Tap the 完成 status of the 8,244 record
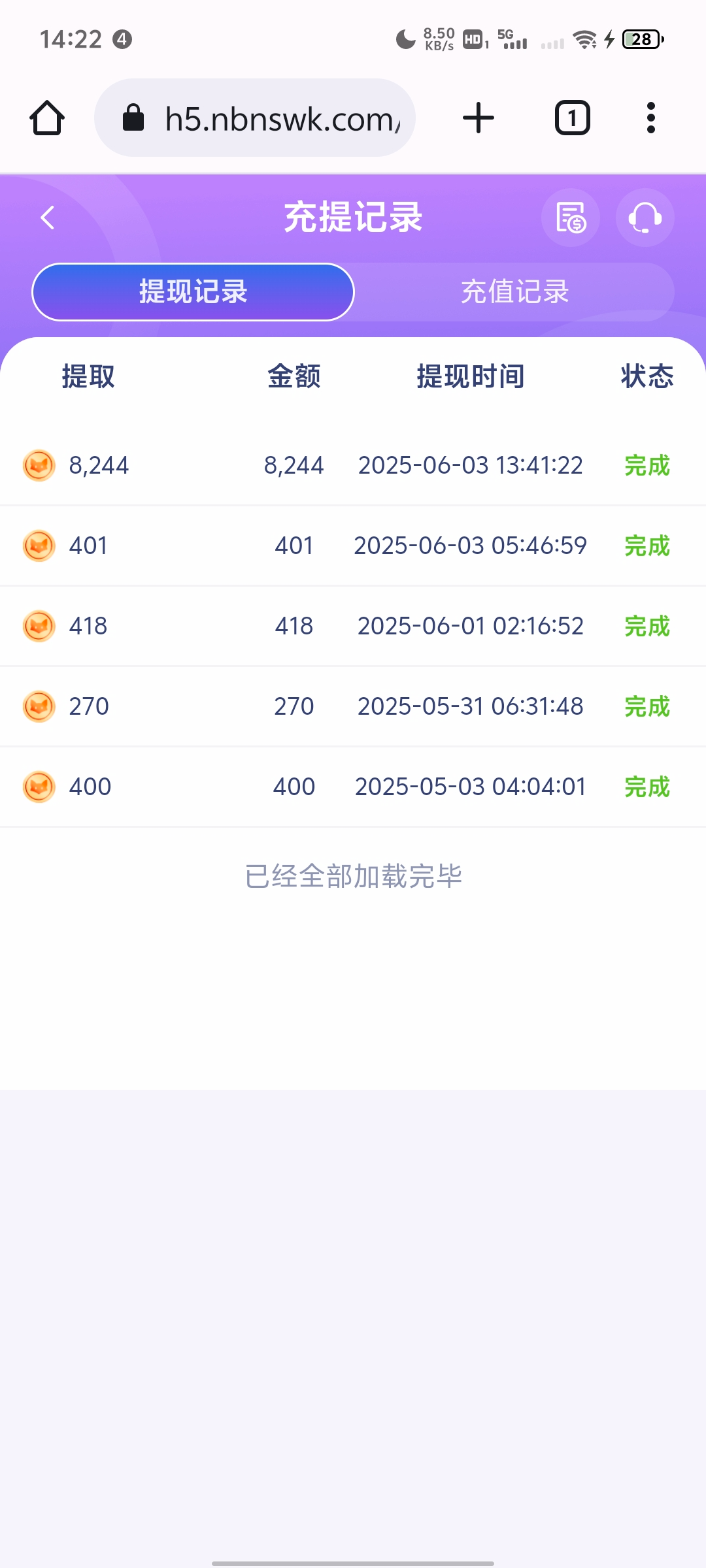Image resolution: width=706 pixels, height=1568 pixels. coord(648,465)
